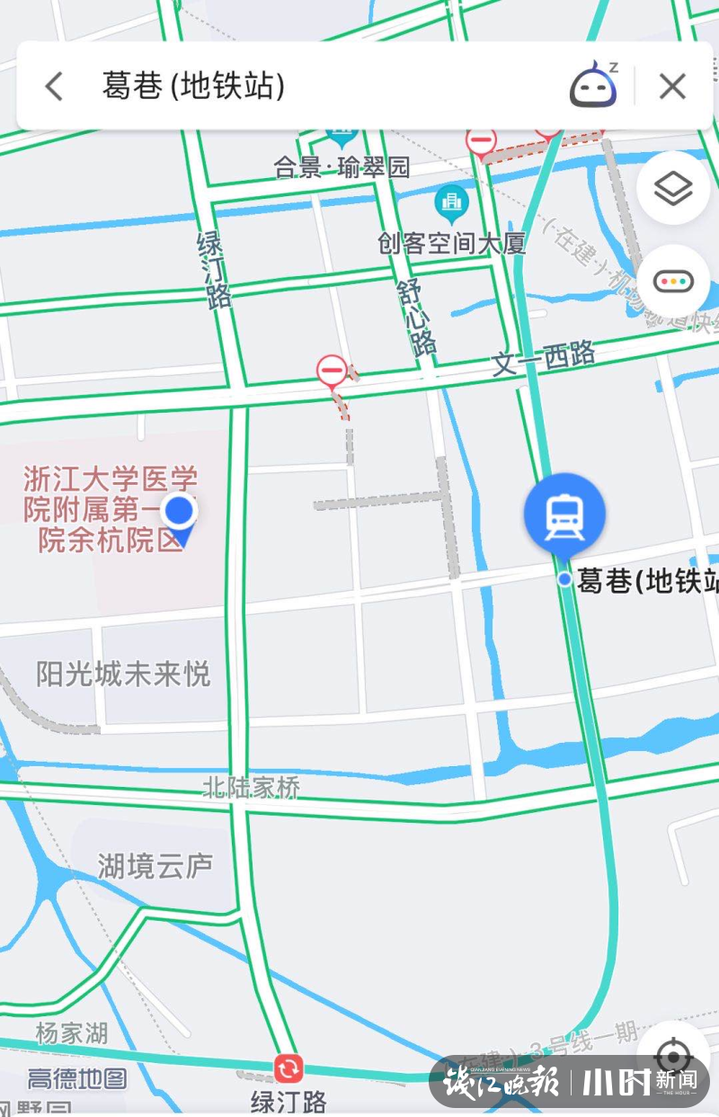719x1117 pixels.
Task: Tap the 葛巷 (地铁站) search field
Action: point(300,87)
